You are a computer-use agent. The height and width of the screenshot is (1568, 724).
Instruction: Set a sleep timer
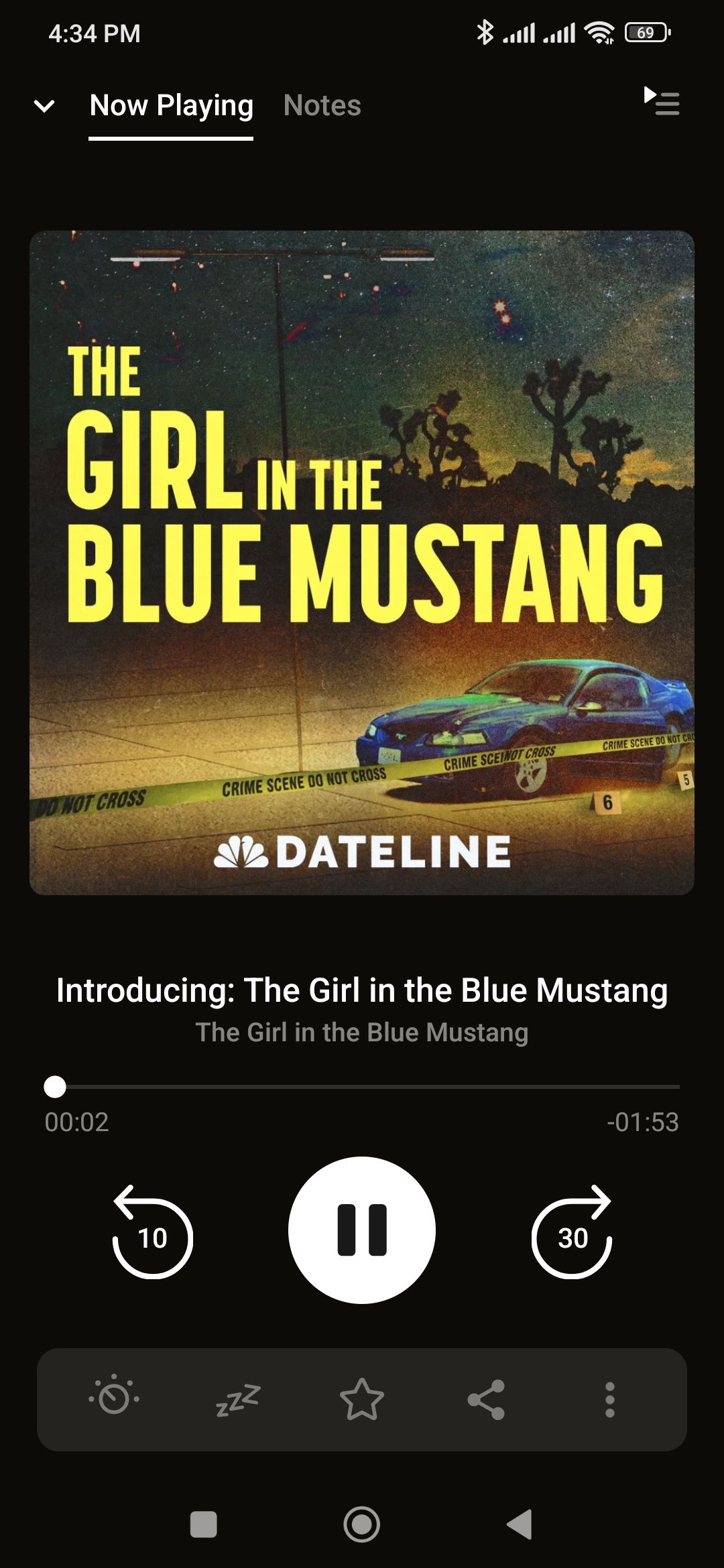pos(238,1399)
